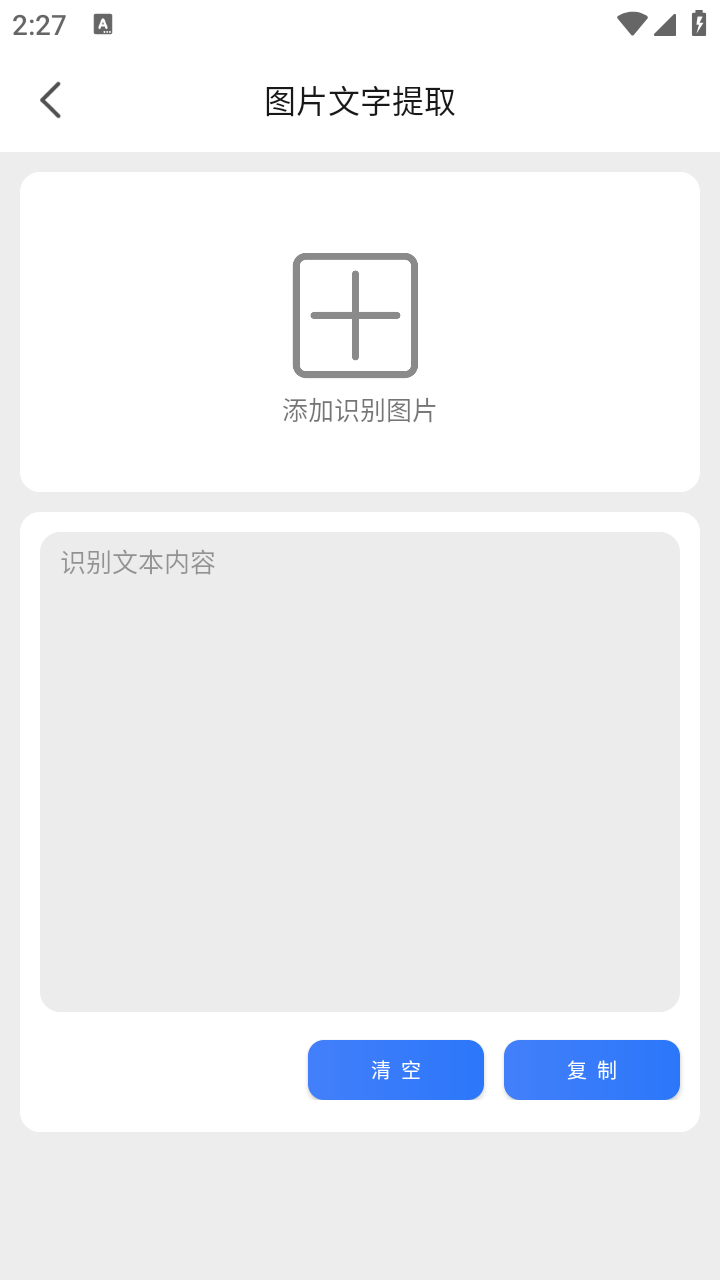Tap the add recognition picture icon
Image resolution: width=720 pixels, height=1280 pixels.
point(355,315)
